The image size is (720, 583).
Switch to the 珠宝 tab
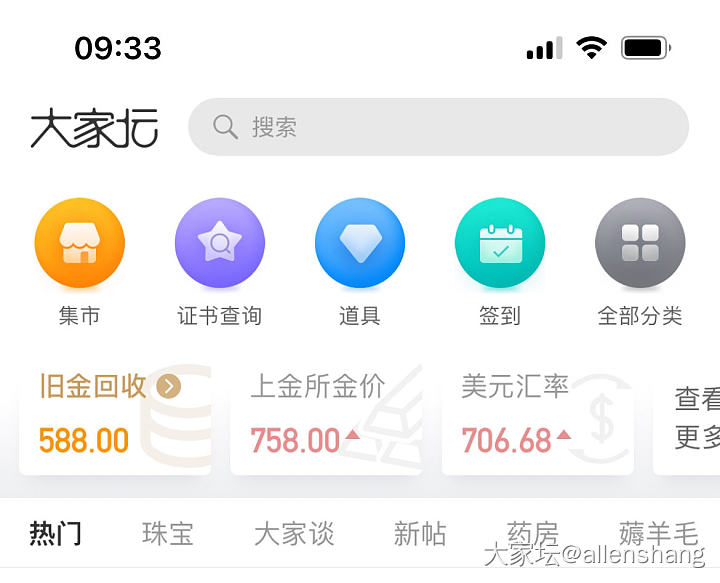pyautogui.click(x=167, y=534)
